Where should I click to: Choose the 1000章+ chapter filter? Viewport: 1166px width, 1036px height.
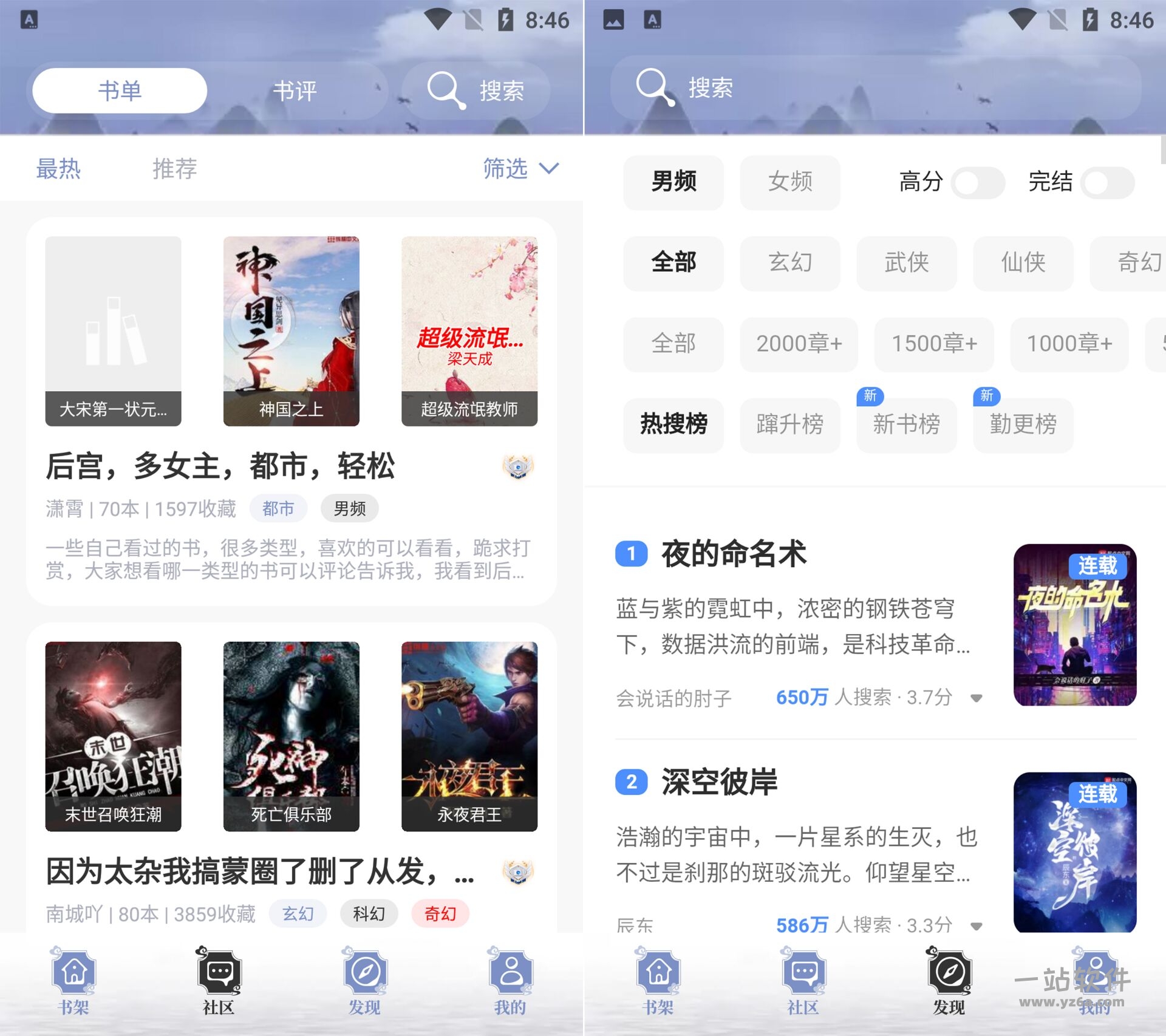[1069, 344]
